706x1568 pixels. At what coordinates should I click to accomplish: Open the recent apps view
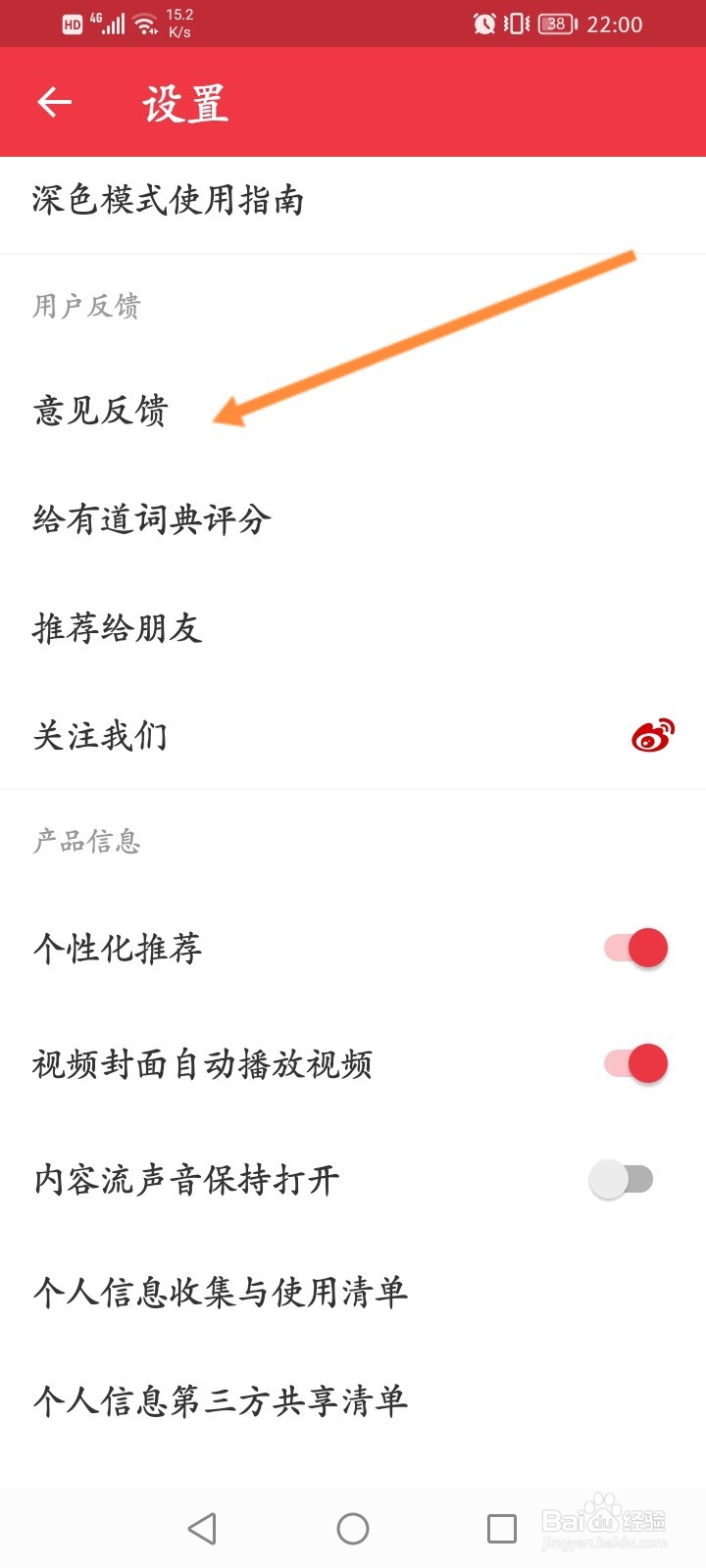pos(502,1529)
